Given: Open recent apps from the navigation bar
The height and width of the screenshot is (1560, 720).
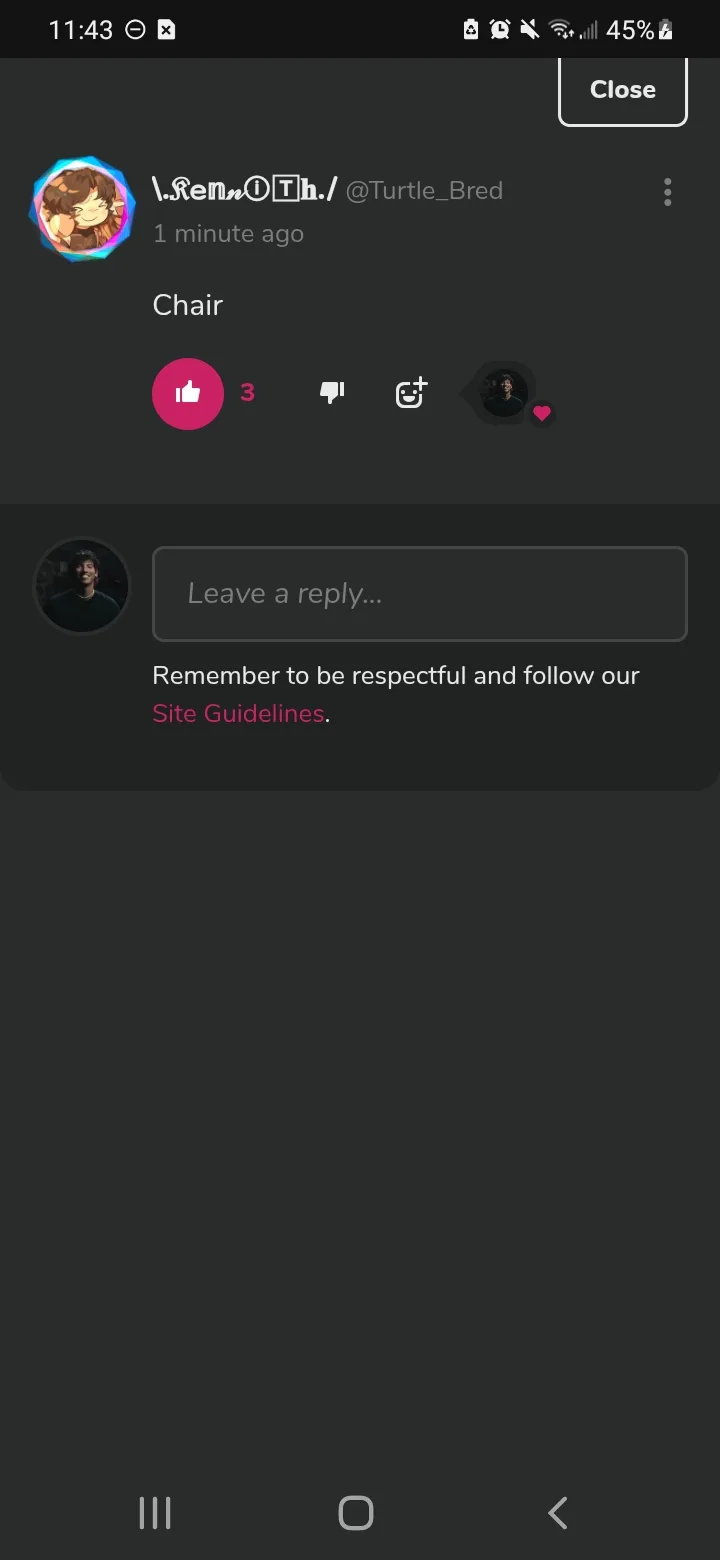Looking at the screenshot, I should pyautogui.click(x=155, y=1513).
